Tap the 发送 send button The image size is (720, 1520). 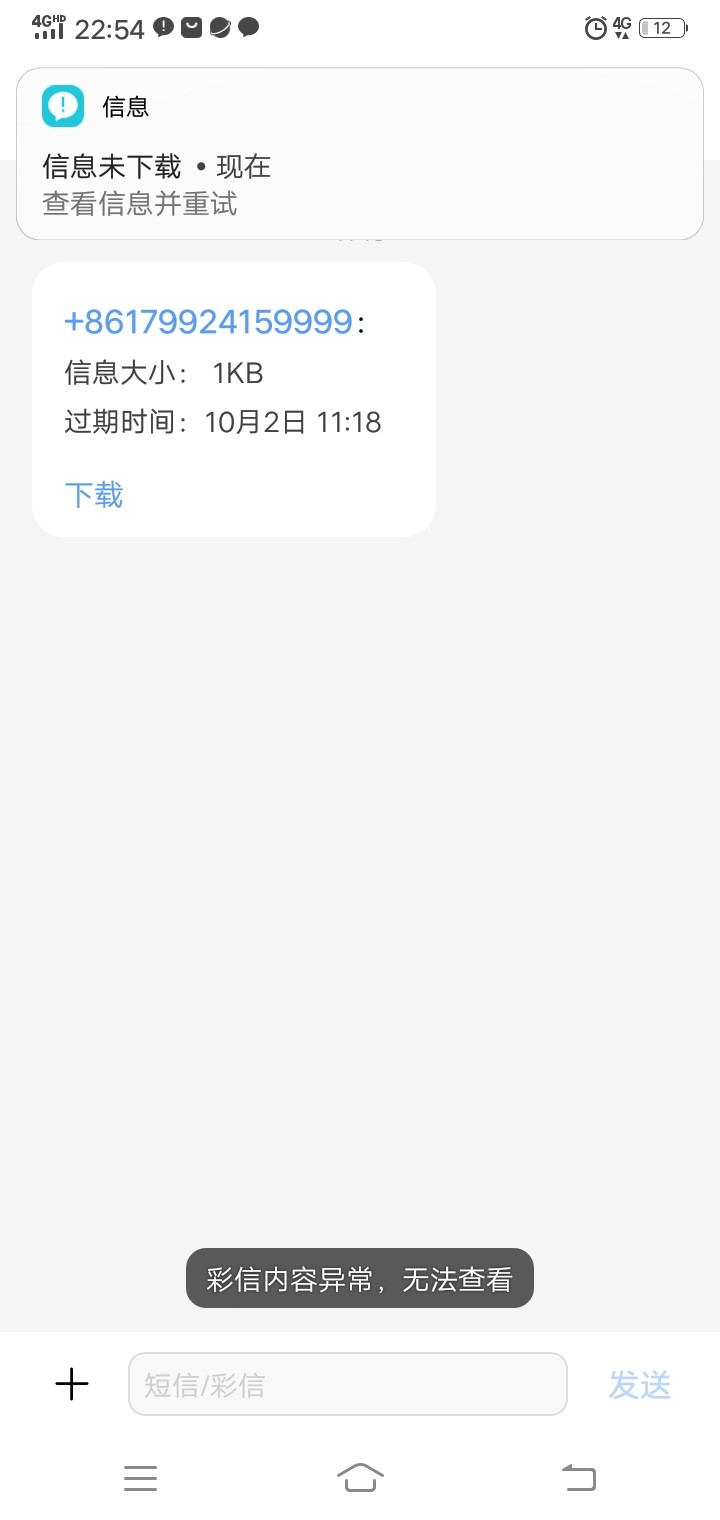tap(639, 1385)
